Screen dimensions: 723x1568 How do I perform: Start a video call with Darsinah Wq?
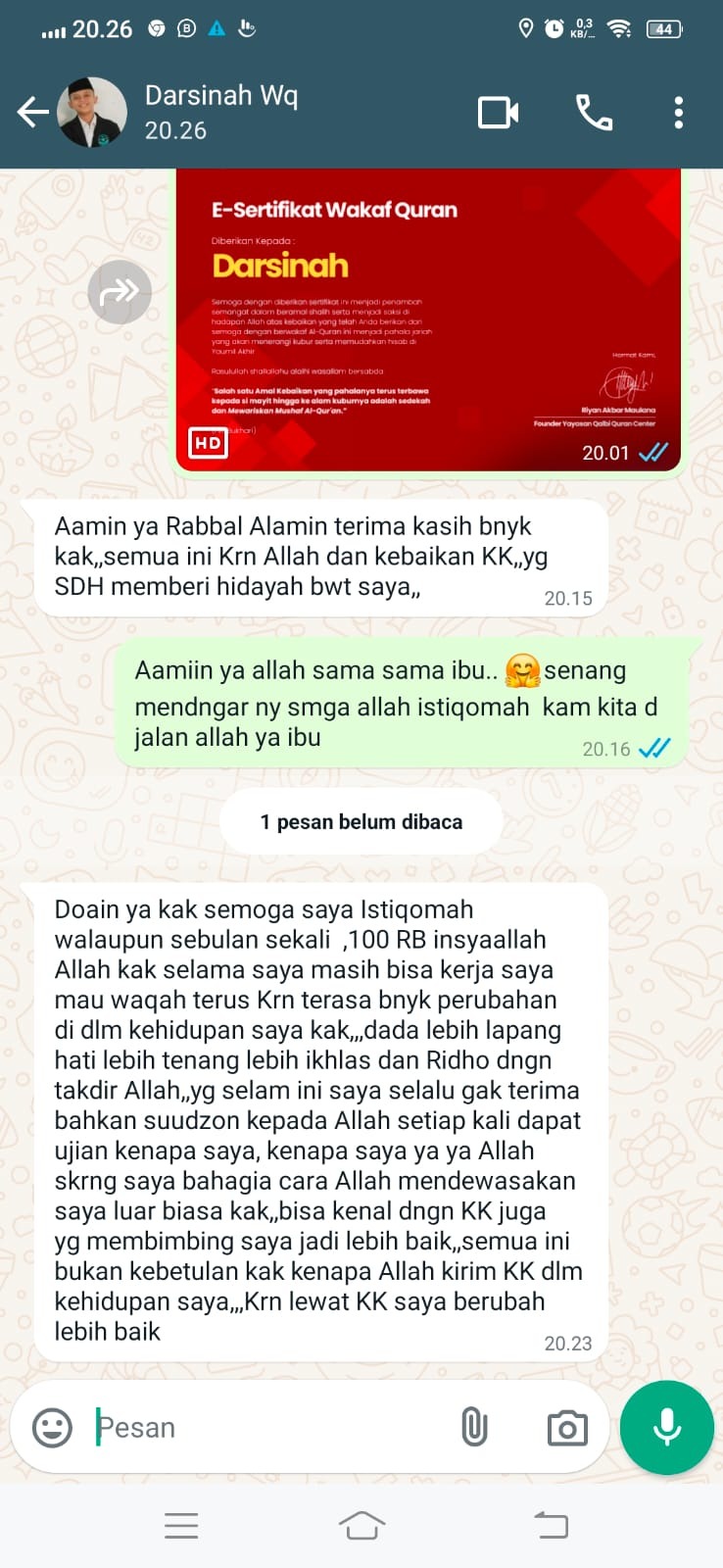498,113
